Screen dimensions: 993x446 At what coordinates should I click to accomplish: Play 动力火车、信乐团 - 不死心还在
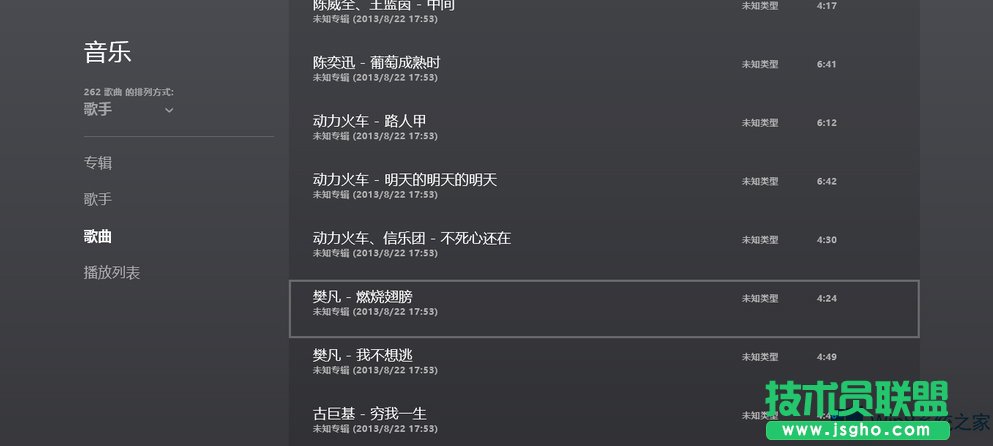click(x=411, y=238)
